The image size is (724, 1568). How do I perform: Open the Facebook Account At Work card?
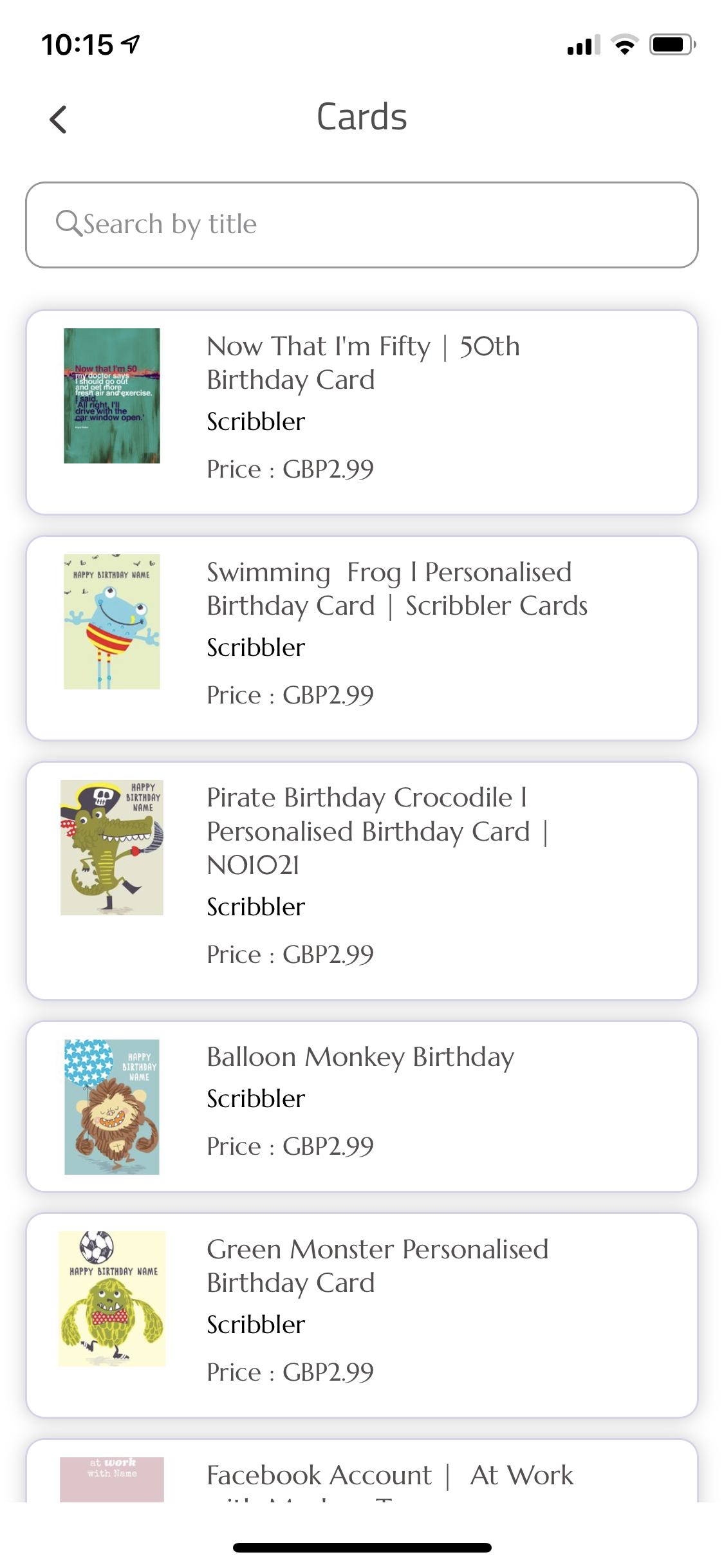point(362,1475)
